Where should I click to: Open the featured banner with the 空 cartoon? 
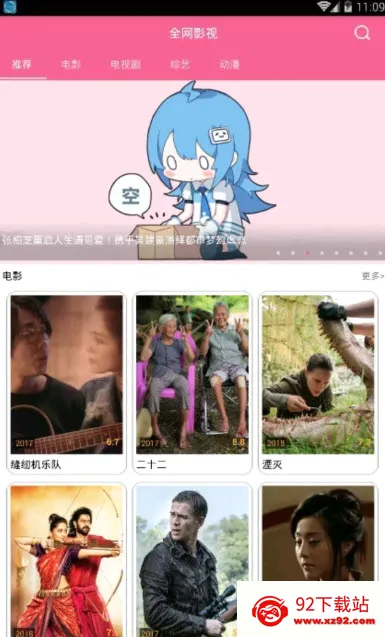[x=192, y=170]
